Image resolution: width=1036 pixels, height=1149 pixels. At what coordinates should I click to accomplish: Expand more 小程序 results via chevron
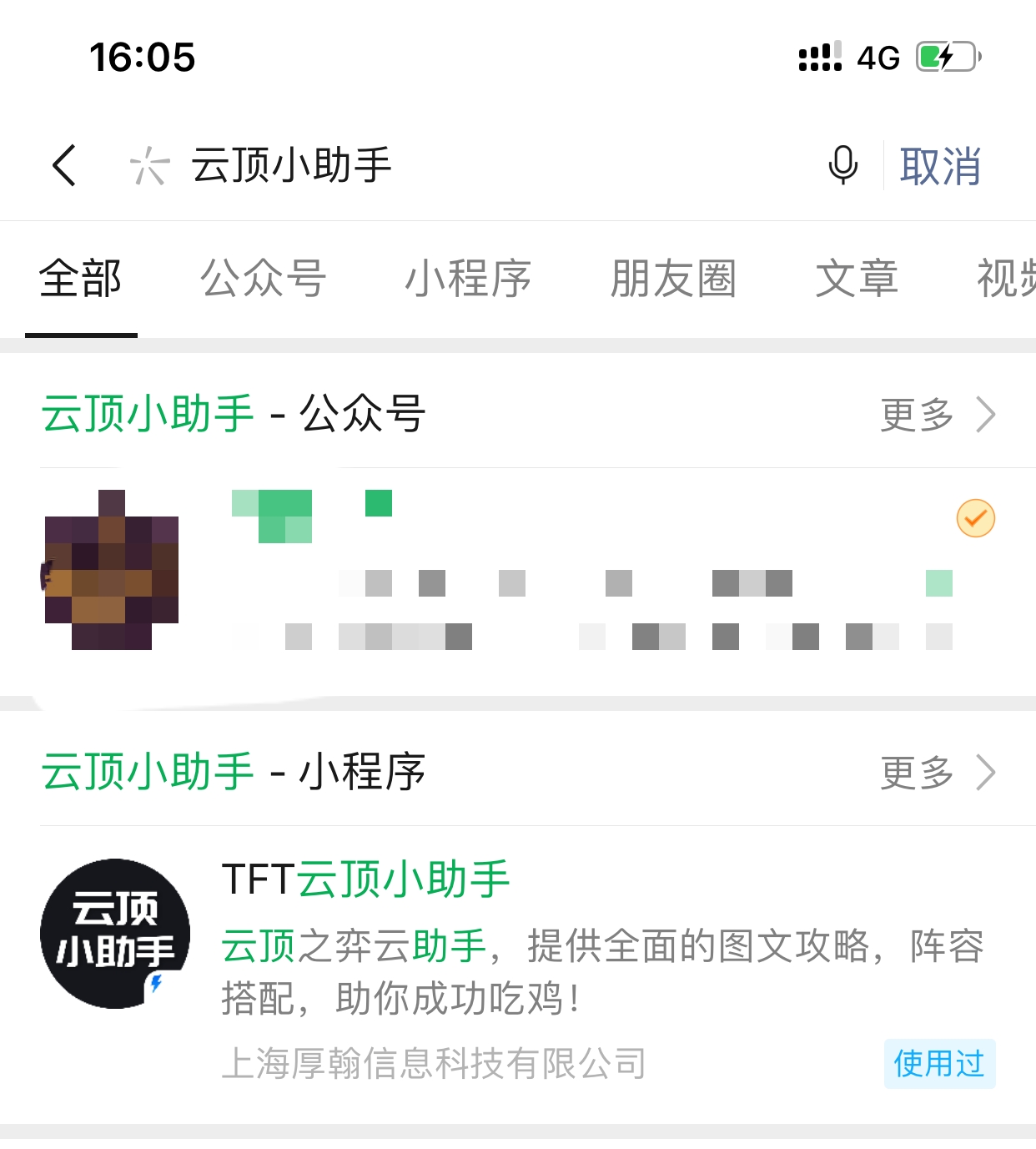(x=988, y=772)
